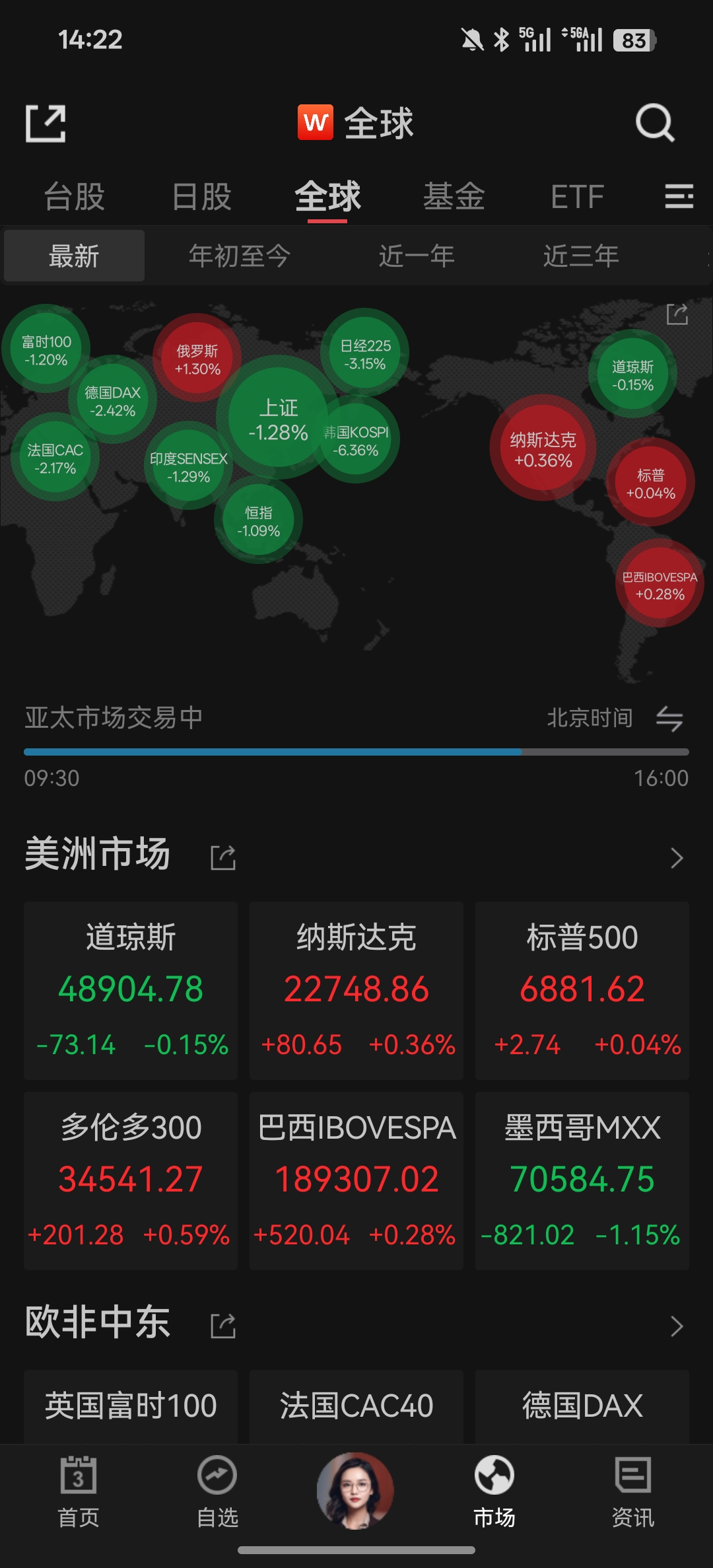
Task: Open the 墨西哥MXX index card
Action: [x=582, y=1180]
